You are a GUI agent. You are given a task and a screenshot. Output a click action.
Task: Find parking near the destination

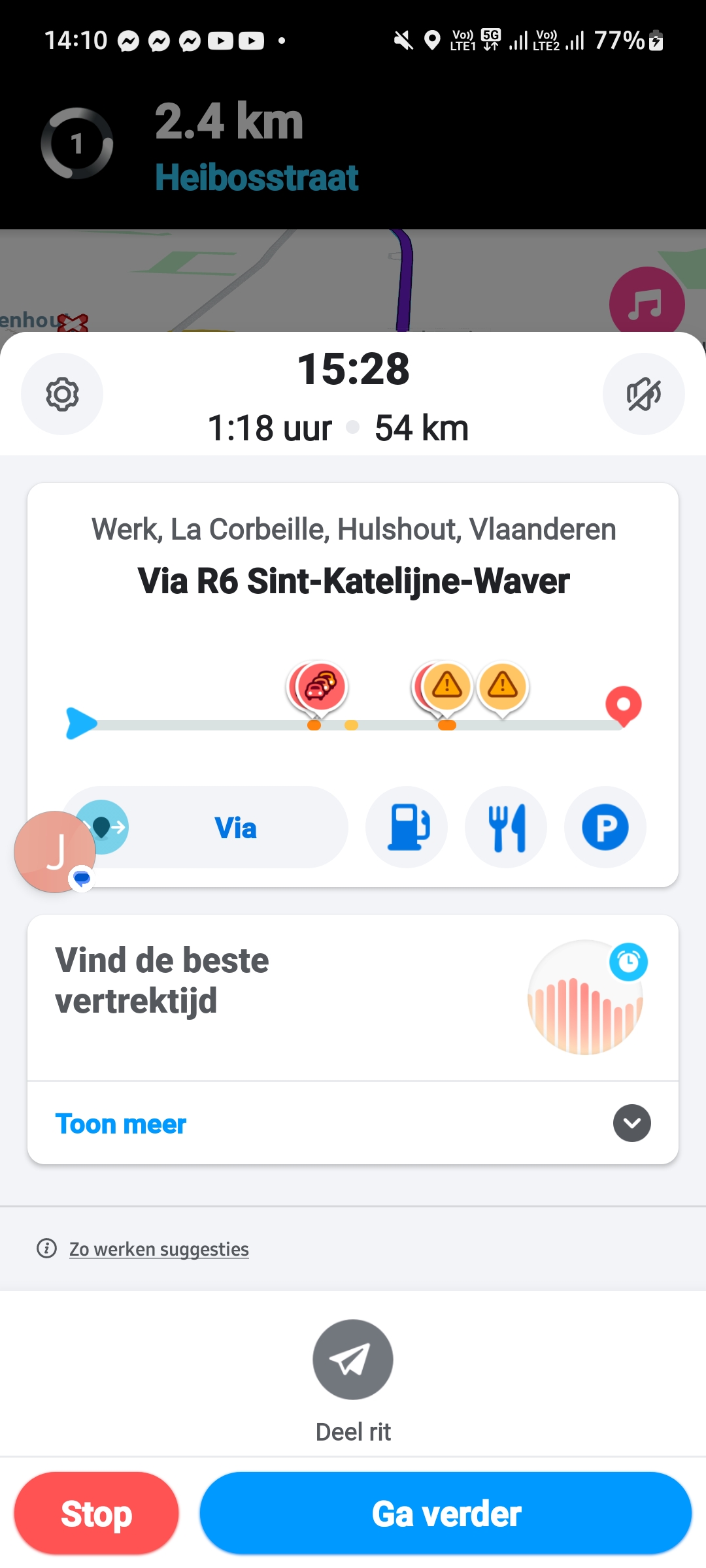click(x=605, y=828)
